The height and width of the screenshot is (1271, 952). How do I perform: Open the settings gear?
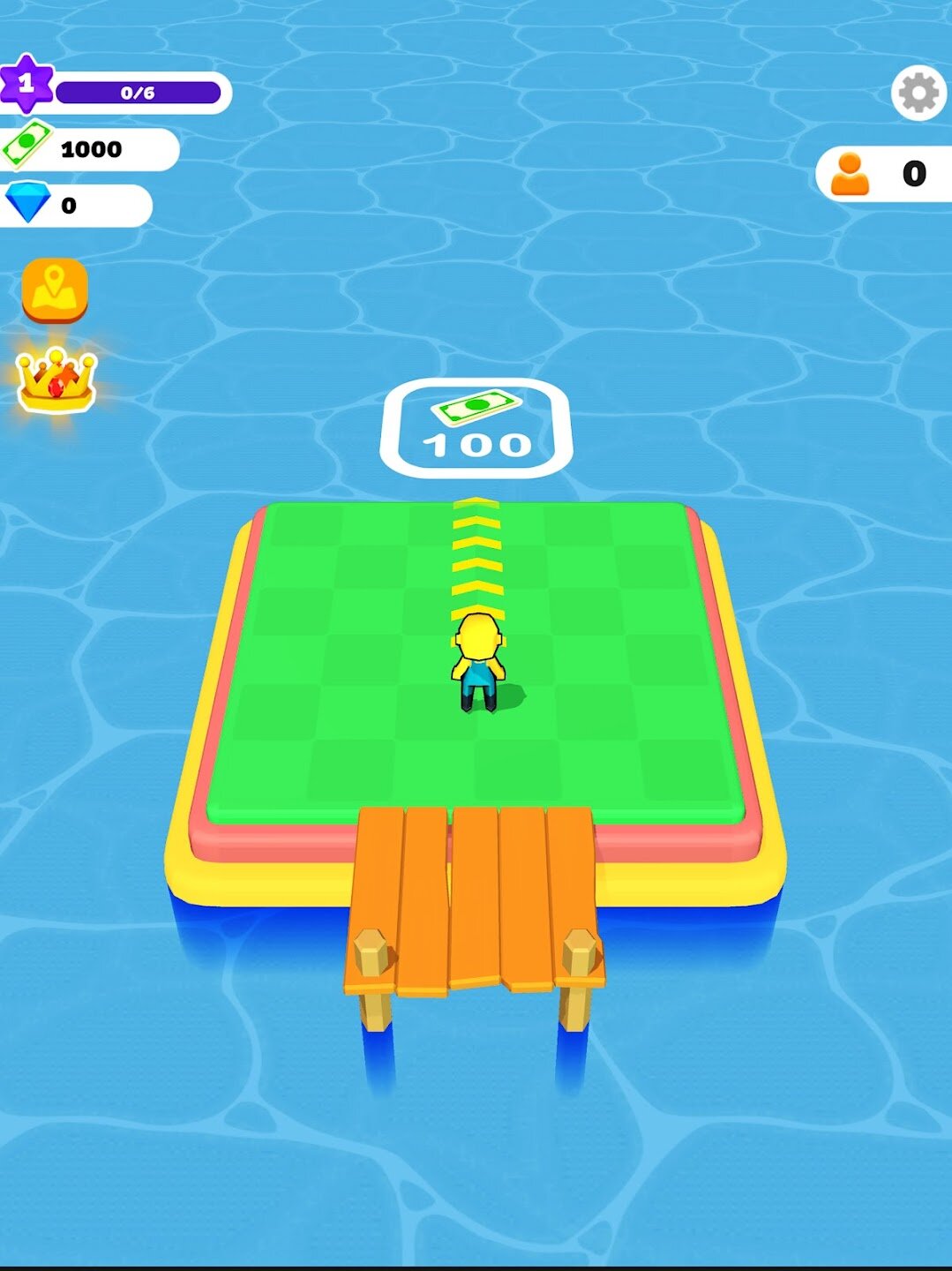coord(918,93)
